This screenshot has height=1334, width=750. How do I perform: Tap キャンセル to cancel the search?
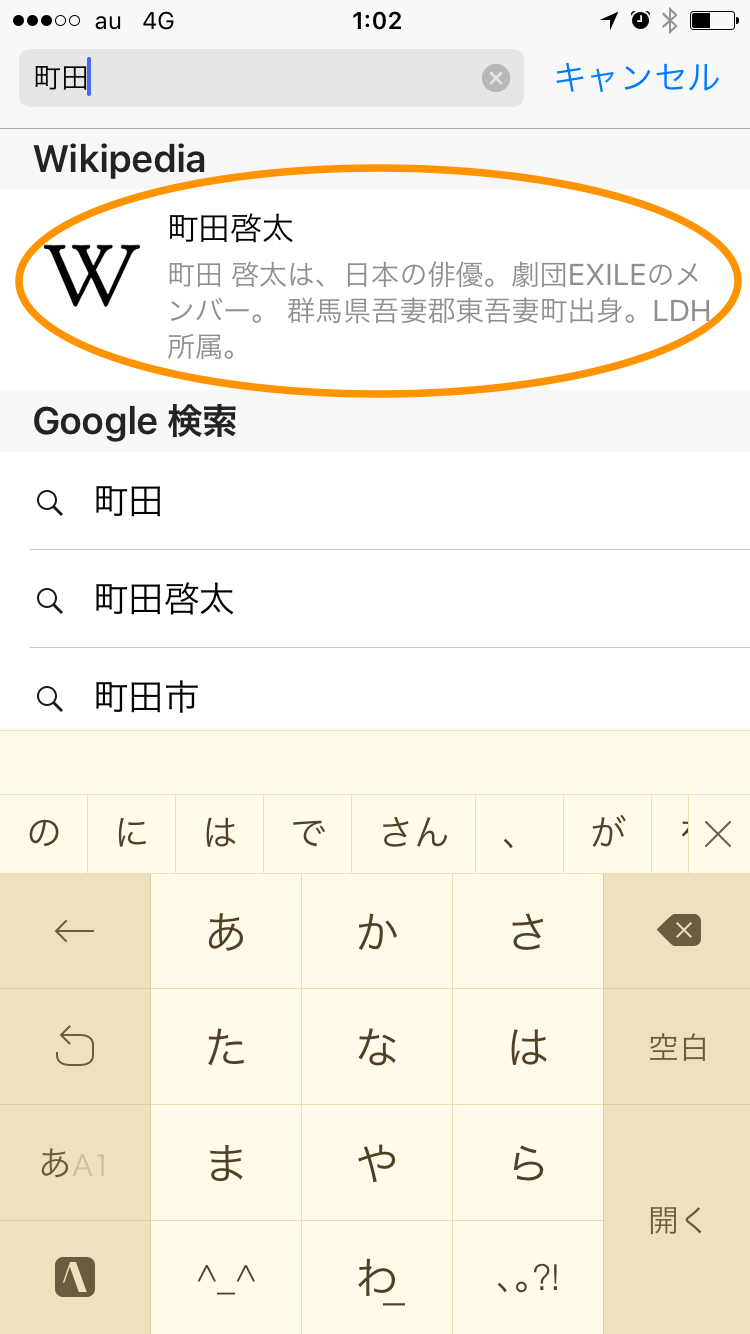click(637, 78)
